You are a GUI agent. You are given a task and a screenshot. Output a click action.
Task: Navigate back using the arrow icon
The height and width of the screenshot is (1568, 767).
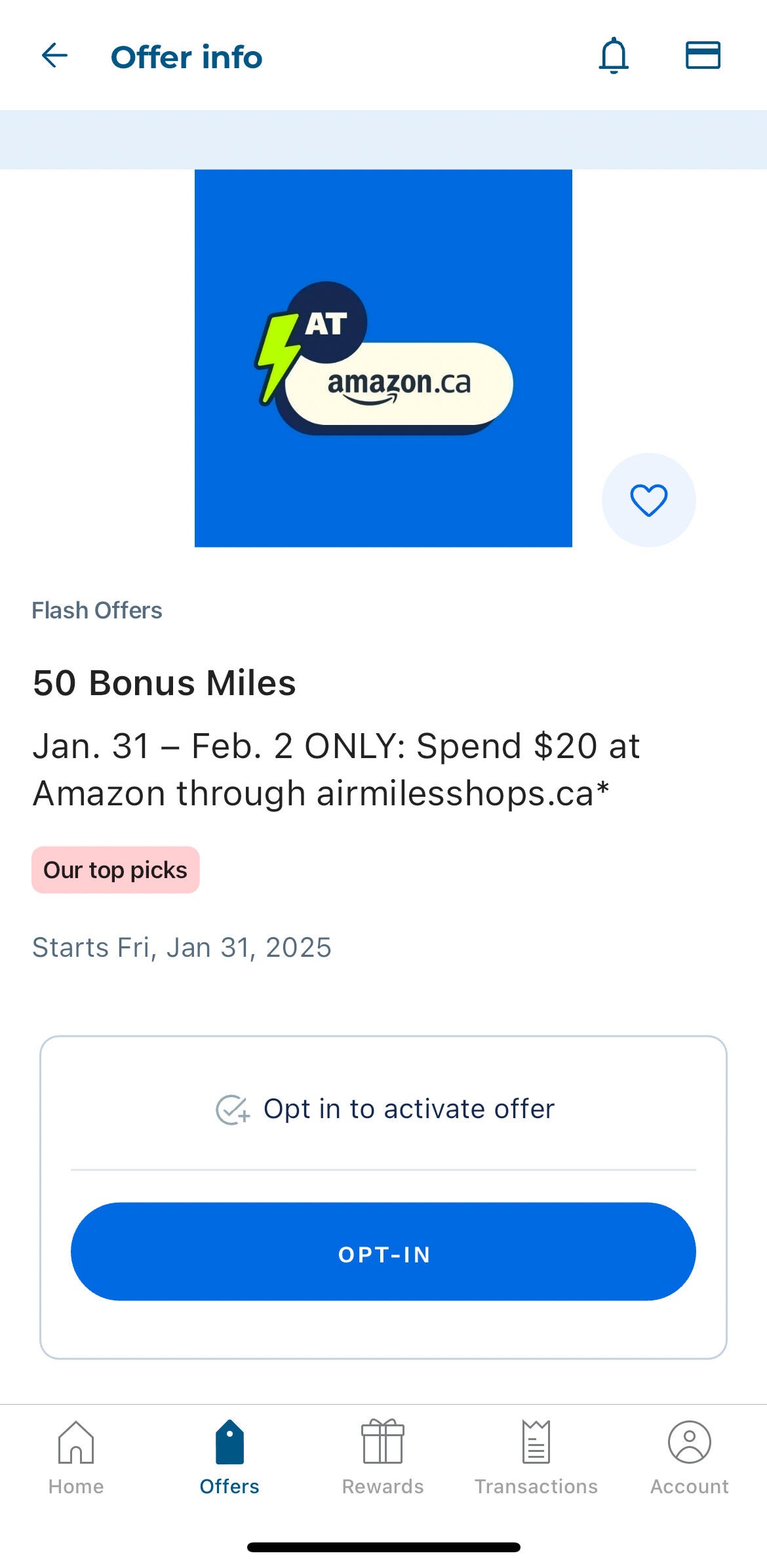(55, 56)
